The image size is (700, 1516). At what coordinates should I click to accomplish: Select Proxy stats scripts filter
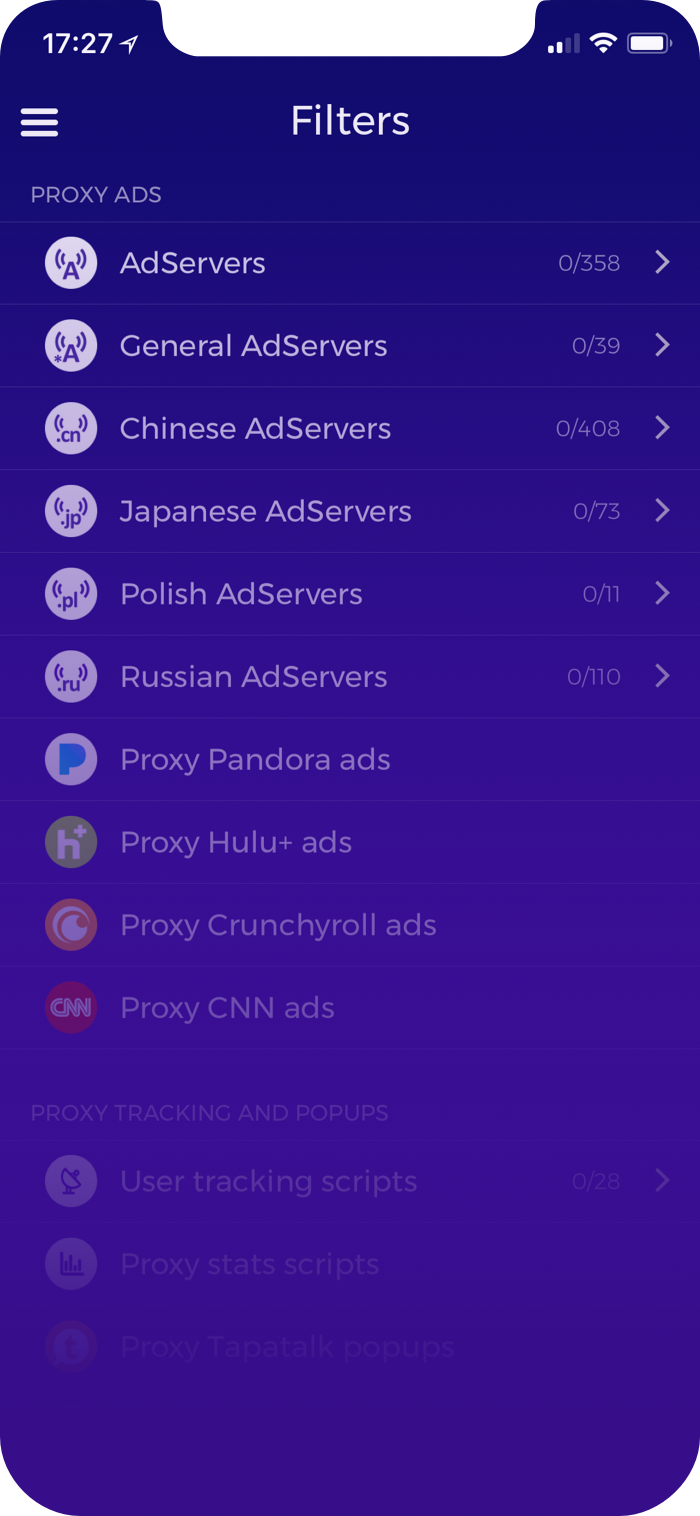(350, 1264)
